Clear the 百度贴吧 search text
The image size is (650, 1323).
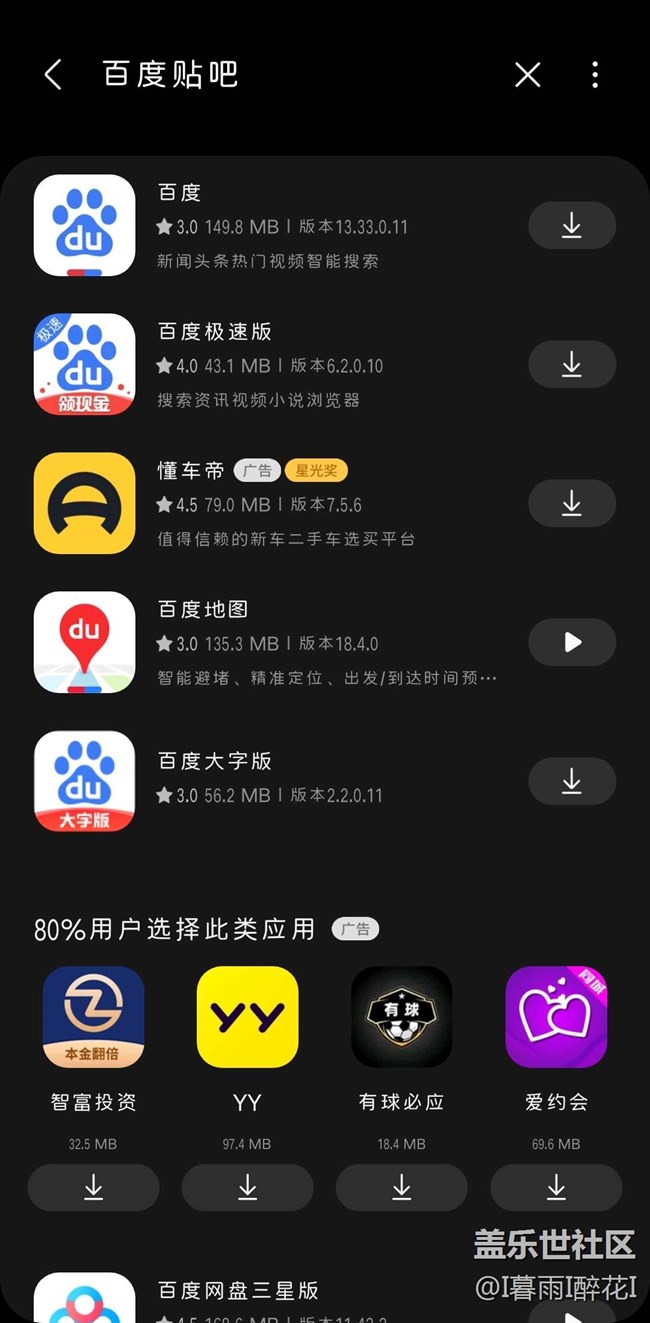pyautogui.click(x=527, y=74)
